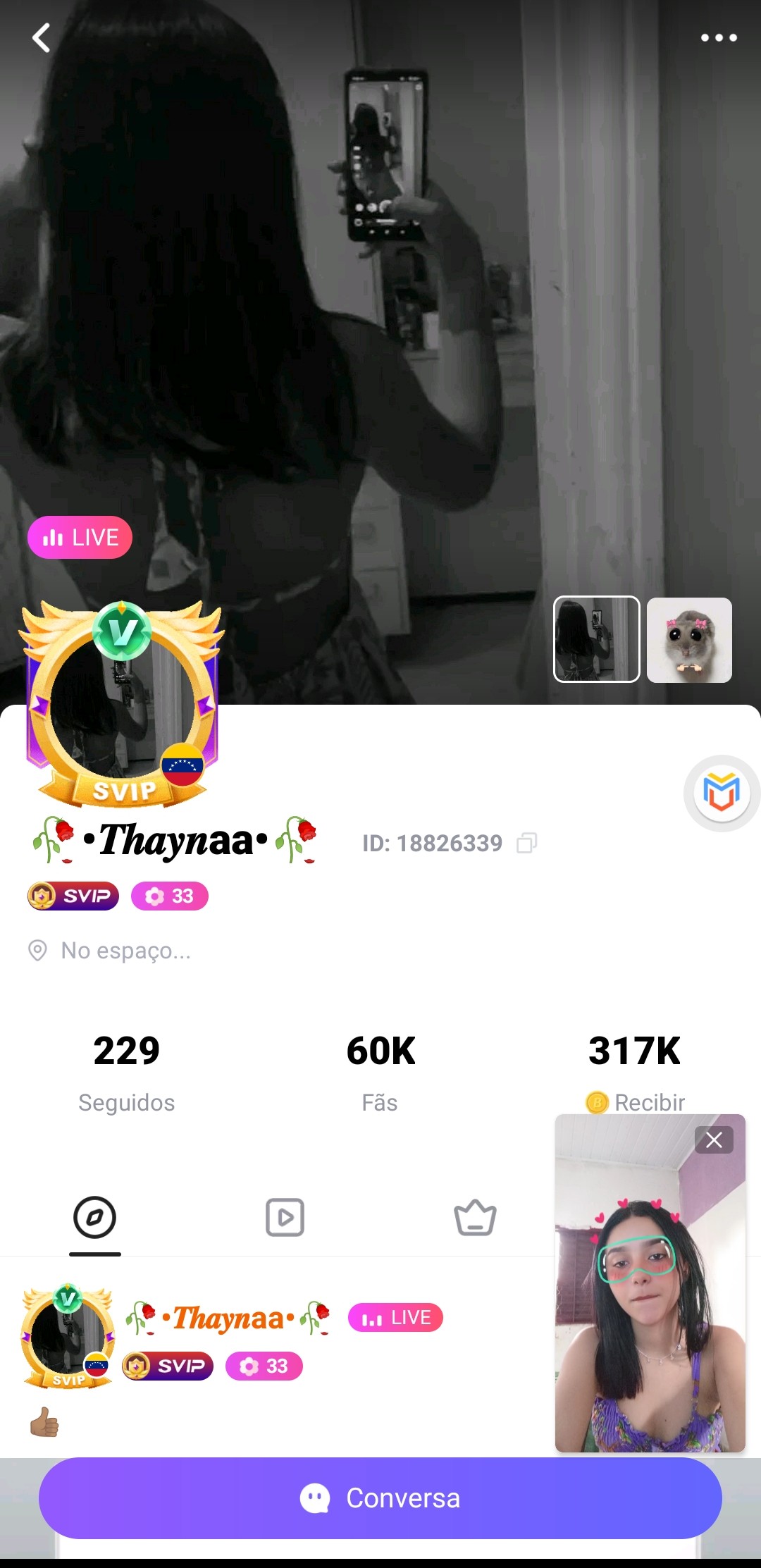
Task: Open the three-dot overflow menu
Action: tap(719, 38)
